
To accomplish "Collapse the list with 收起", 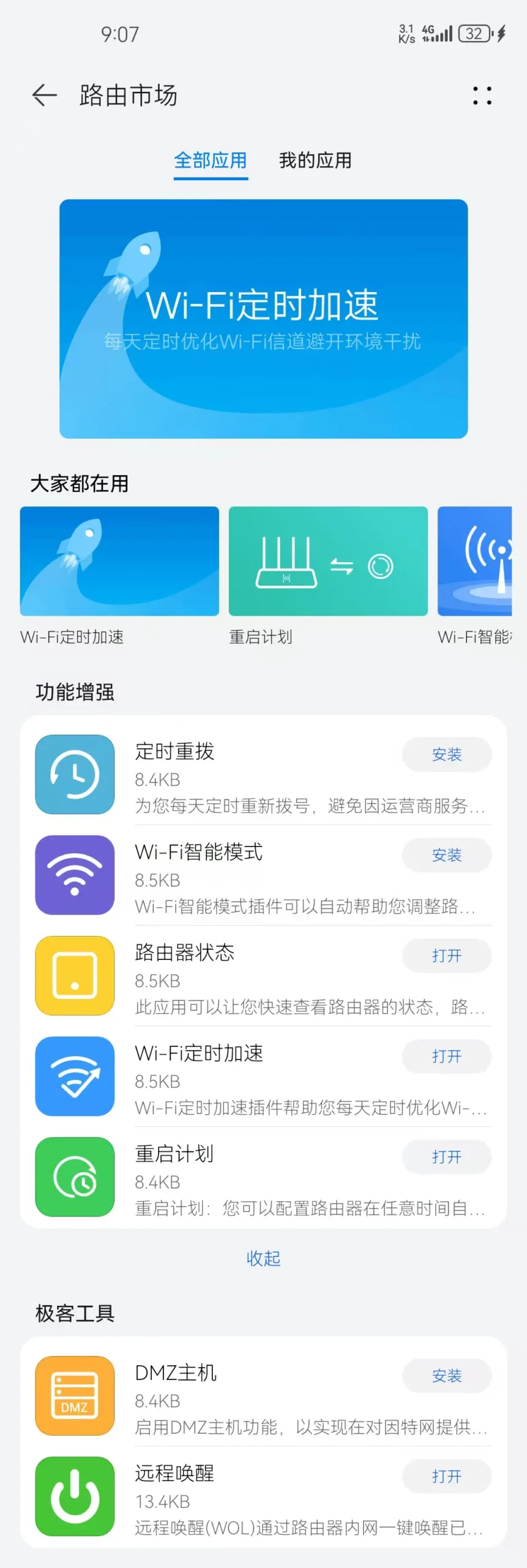I will 263,1258.
